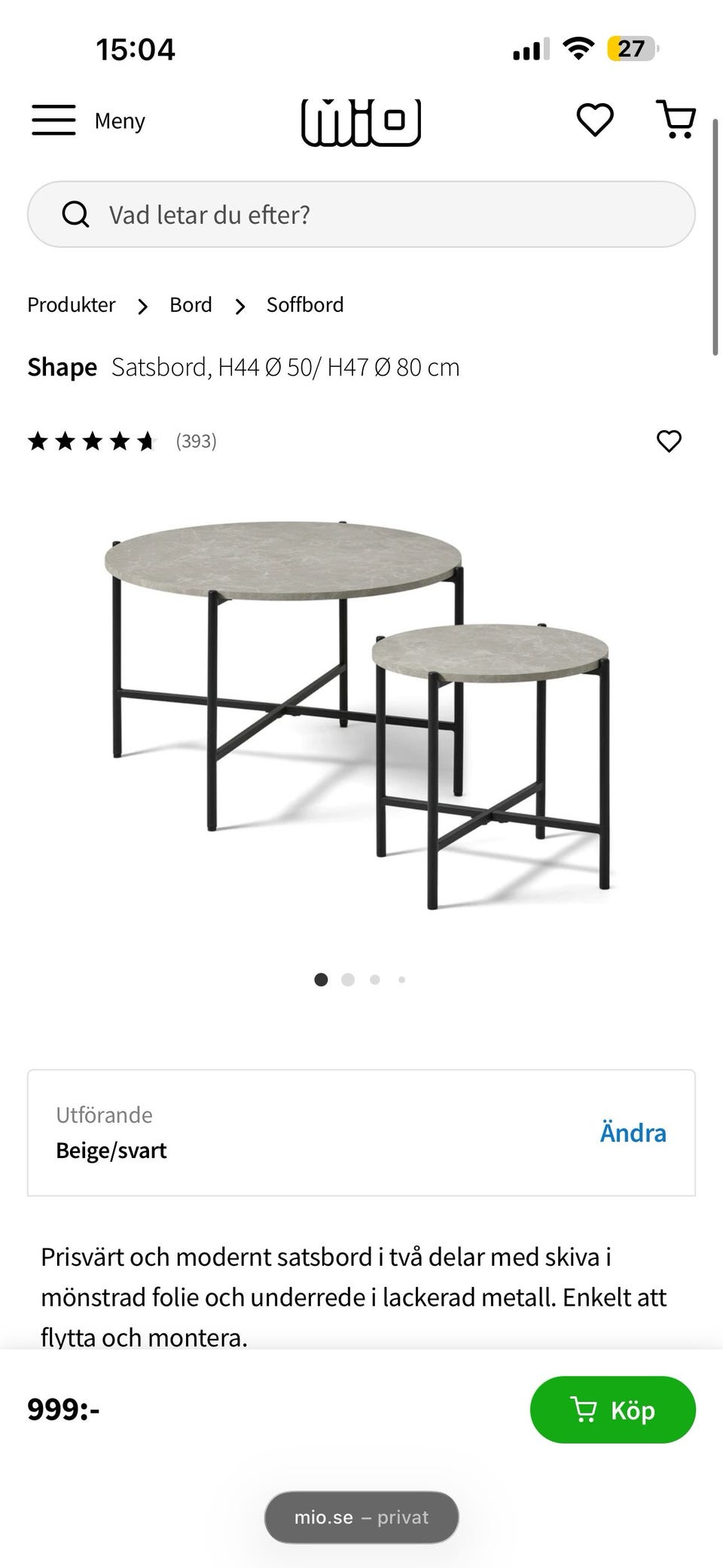Select the second carousel dot under the image
Image resolution: width=723 pixels, height=1568 pixels.
pyautogui.click(x=348, y=980)
